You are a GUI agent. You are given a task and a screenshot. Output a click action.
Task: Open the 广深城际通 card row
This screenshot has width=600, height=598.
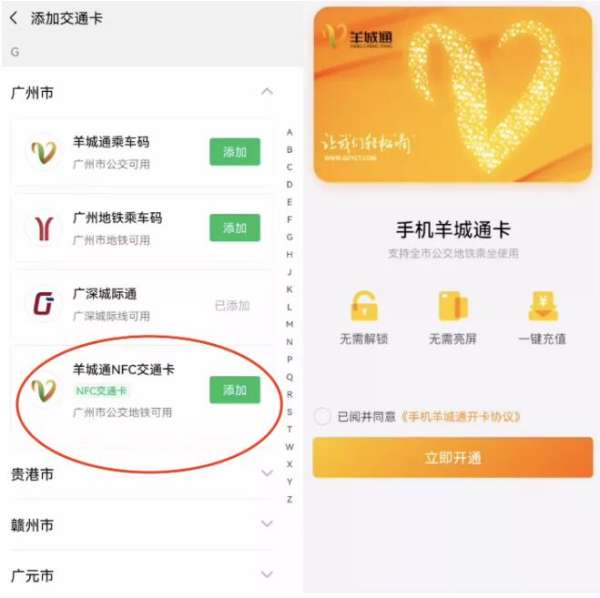click(x=140, y=304)
